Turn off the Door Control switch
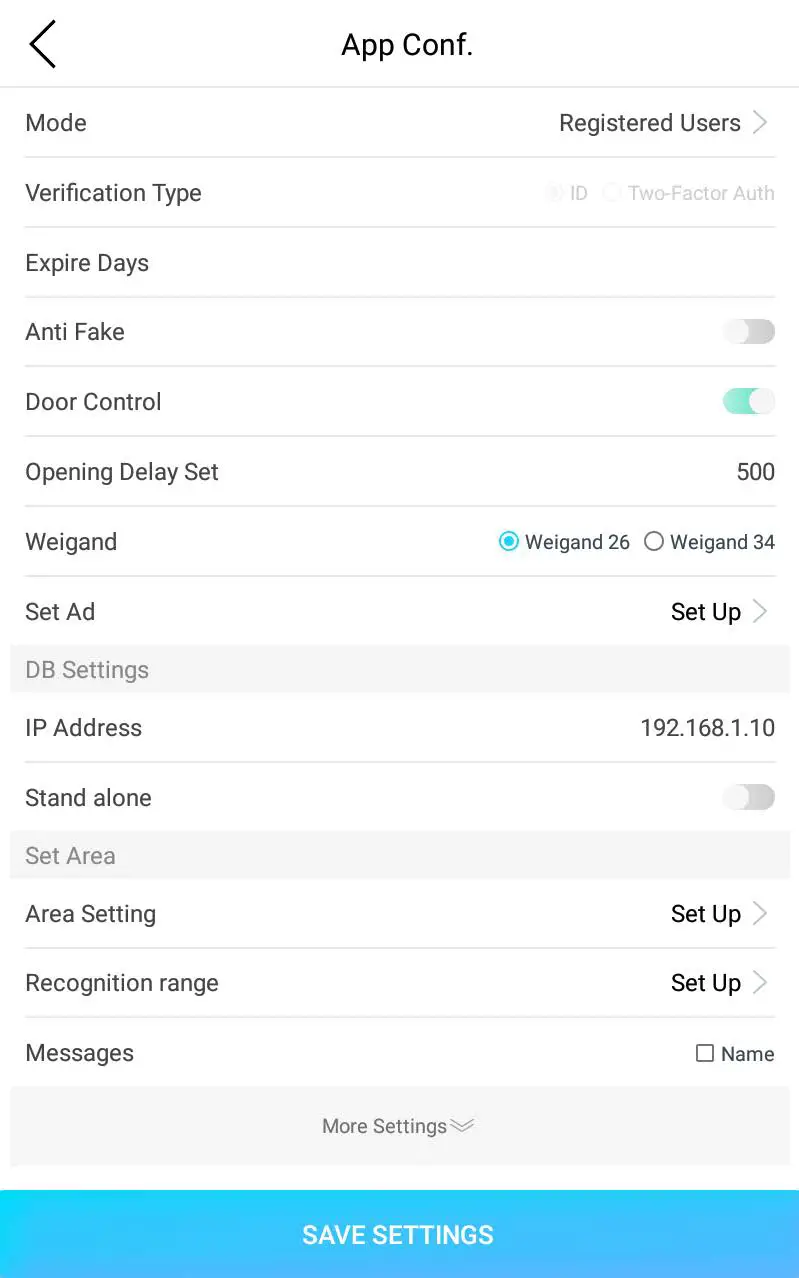The image size is (799, 1278). point(749,402)
